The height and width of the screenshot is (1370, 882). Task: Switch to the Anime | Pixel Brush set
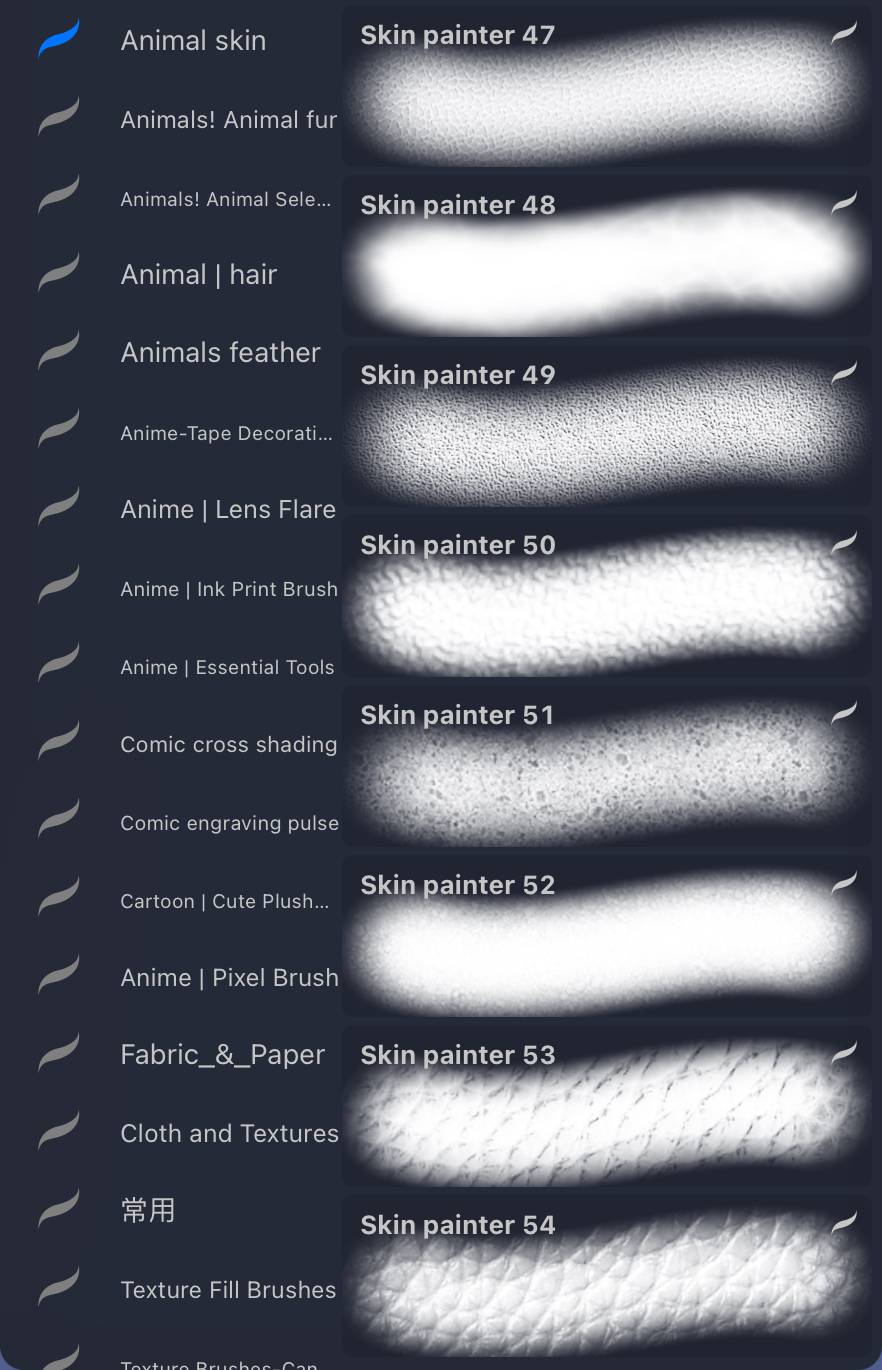(x=229, y=978)
